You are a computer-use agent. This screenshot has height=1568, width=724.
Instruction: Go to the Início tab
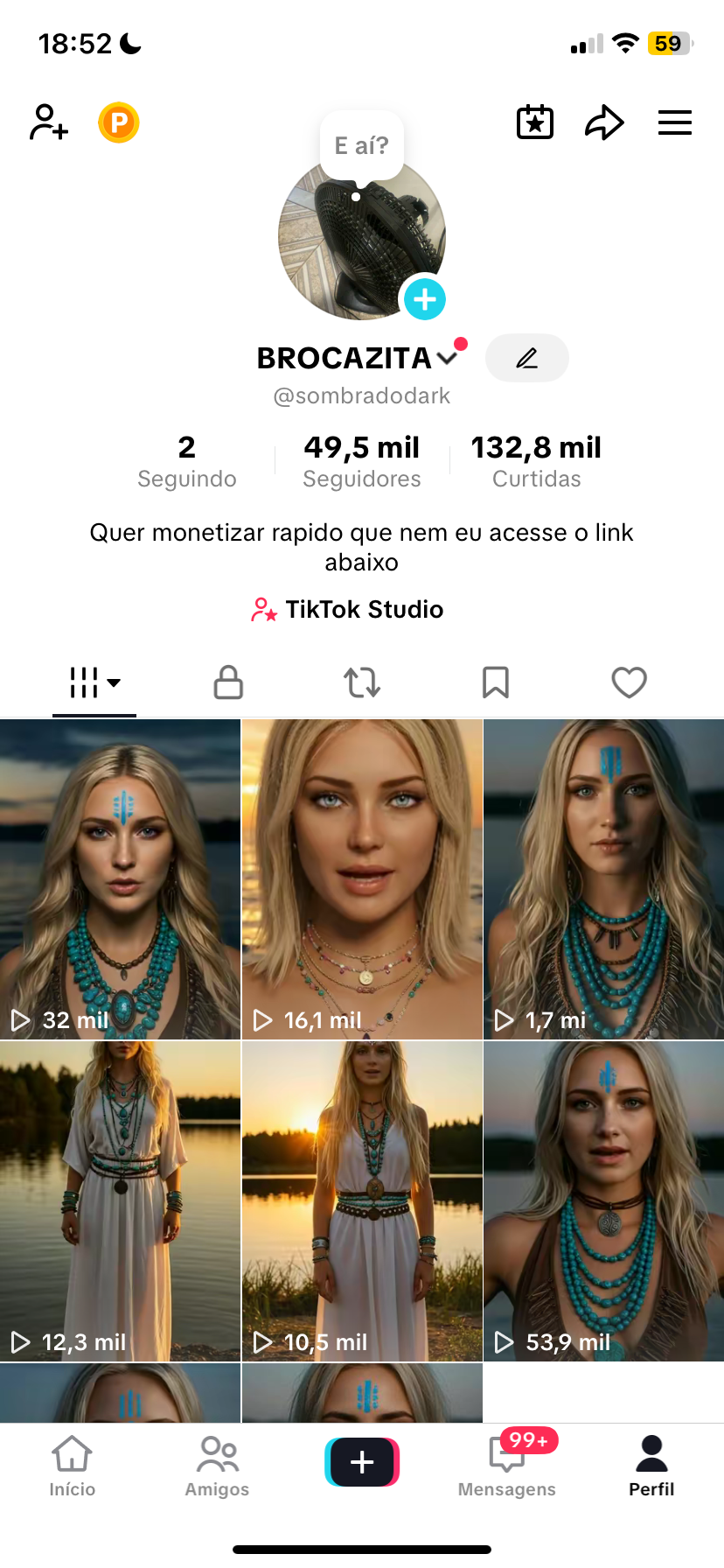(x=72, y=1466)
